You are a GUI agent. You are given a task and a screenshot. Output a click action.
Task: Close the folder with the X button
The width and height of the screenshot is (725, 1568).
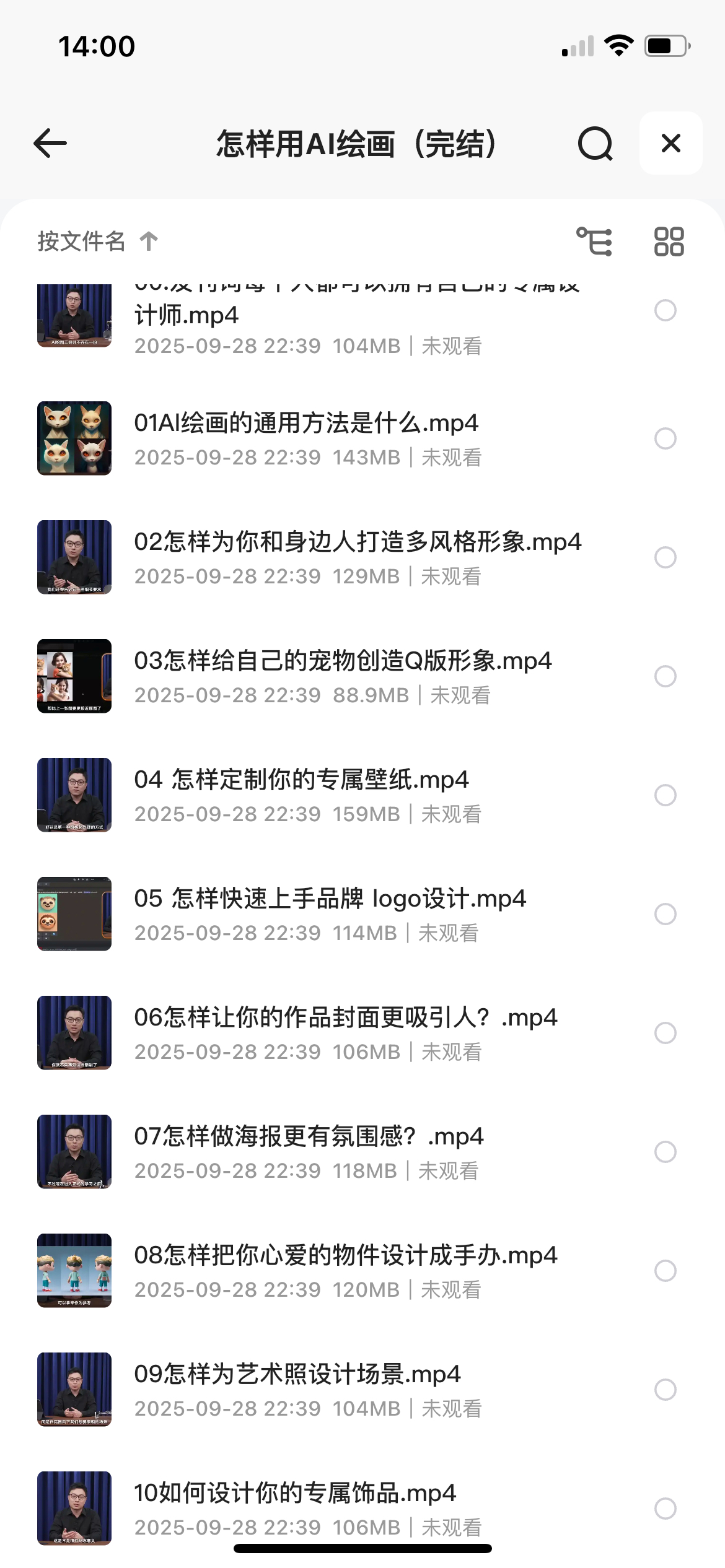coord(670,143)
